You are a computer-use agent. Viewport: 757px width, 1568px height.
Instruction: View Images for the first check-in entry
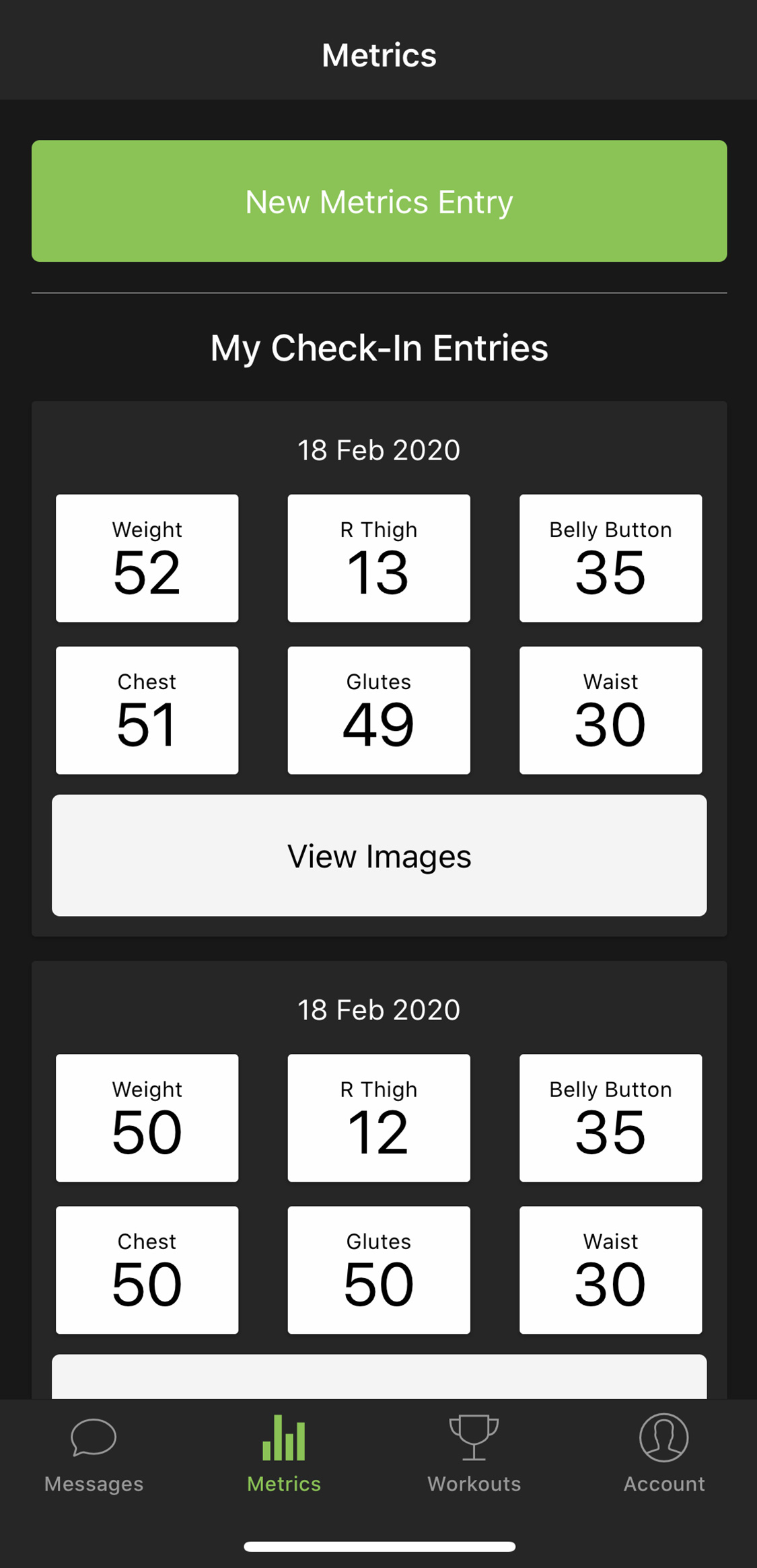[x=379, y=855]
